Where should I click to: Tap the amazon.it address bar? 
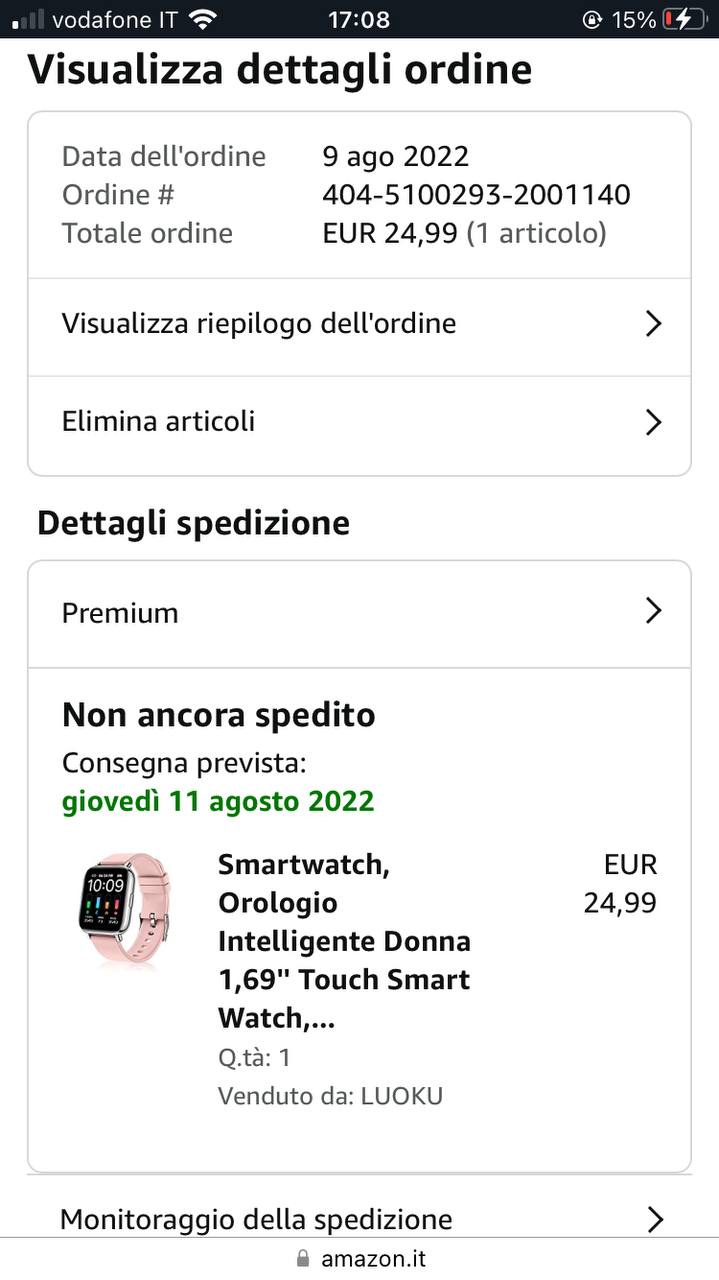pos(360,1259)
